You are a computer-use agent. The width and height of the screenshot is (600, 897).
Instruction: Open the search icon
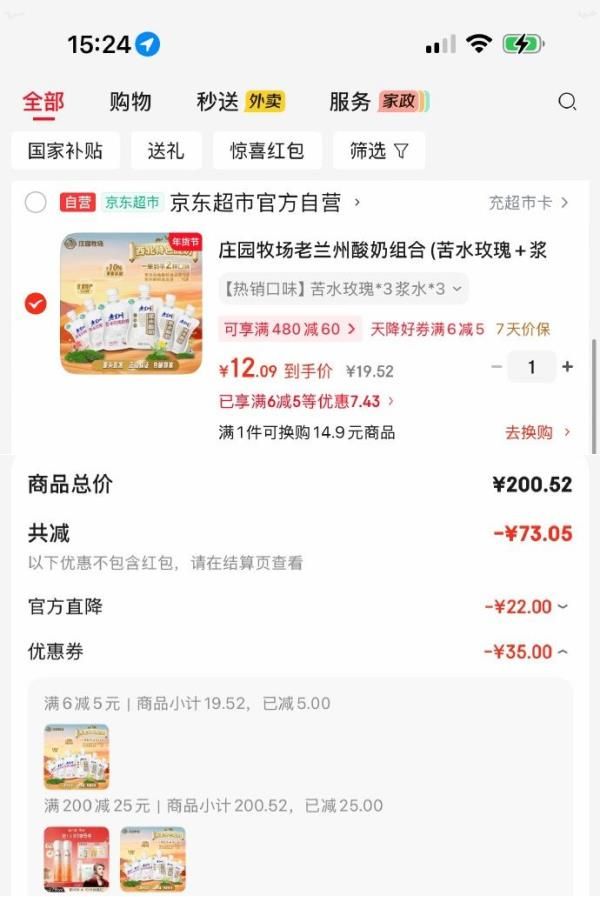[x=567, y=101]
